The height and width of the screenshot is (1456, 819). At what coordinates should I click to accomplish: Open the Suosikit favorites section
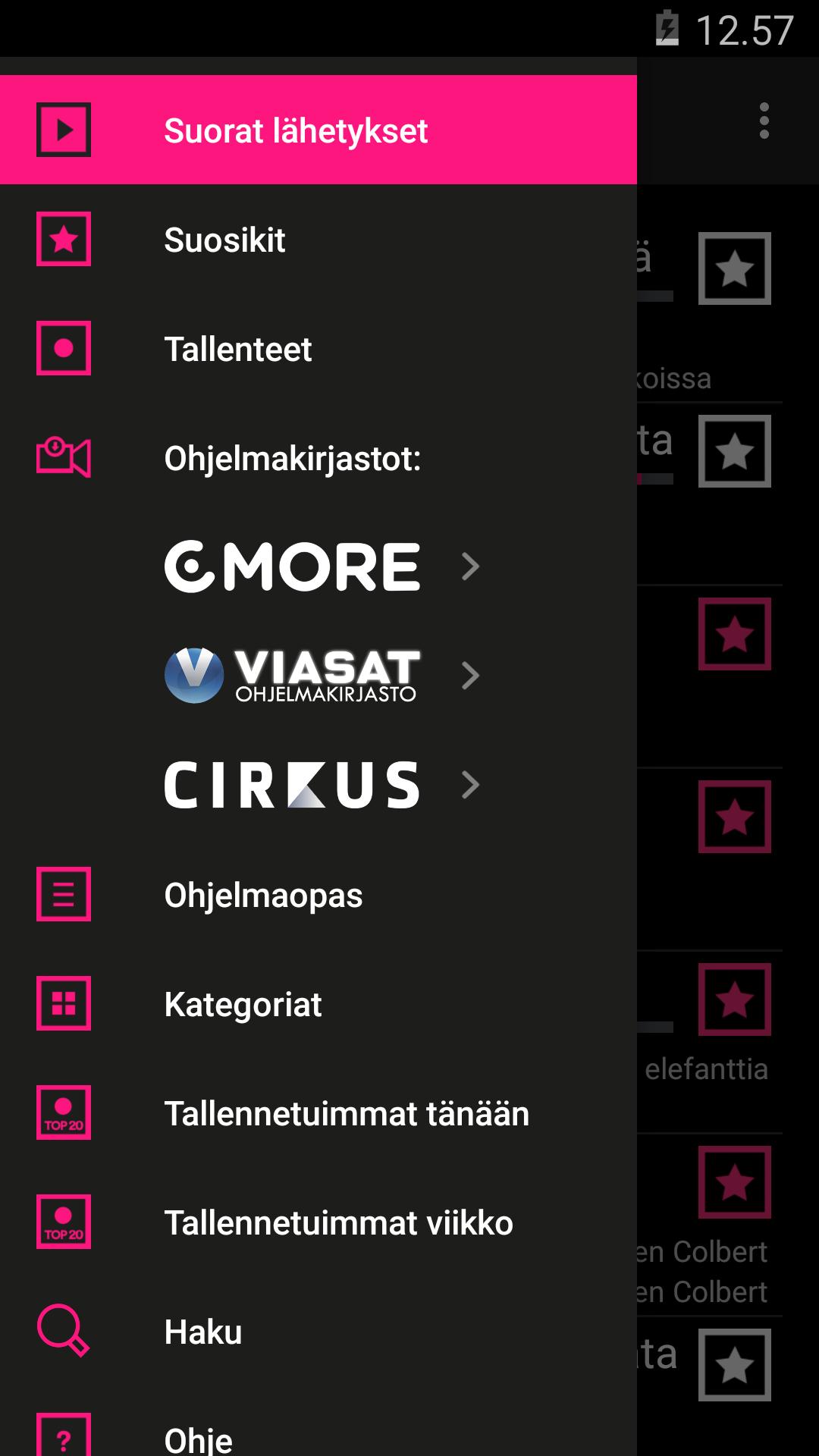(x=224, y=240)
